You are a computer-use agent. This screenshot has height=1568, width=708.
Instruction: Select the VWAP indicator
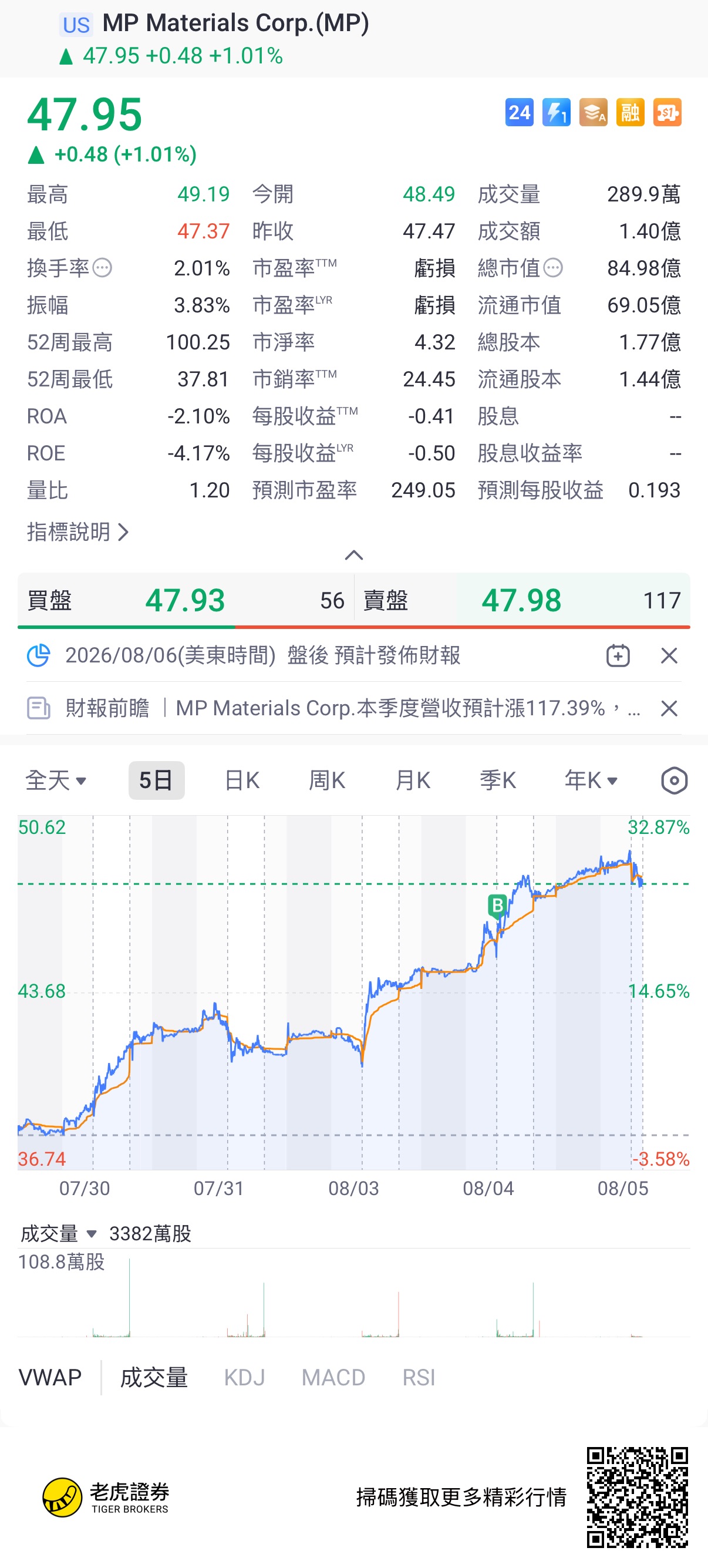(x=50, y=1377)
